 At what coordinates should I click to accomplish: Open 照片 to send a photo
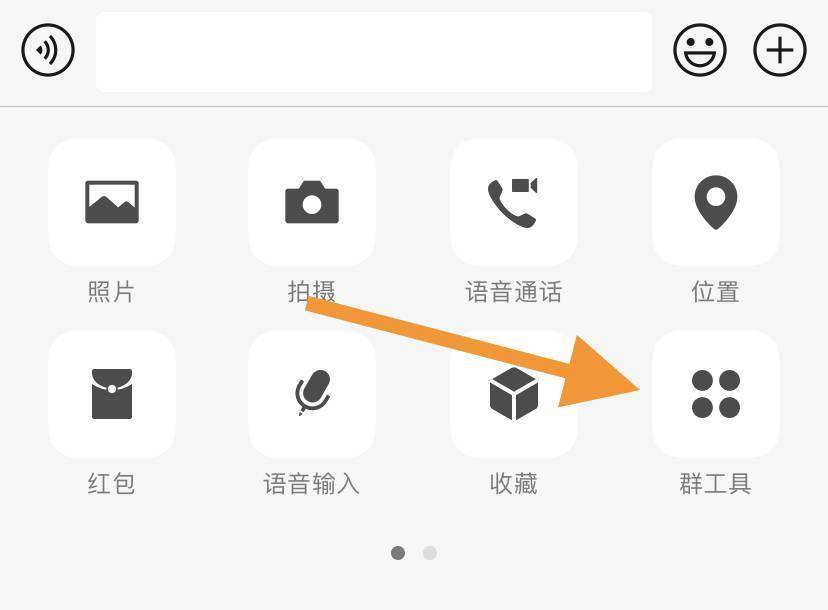[x=112, y=202]
